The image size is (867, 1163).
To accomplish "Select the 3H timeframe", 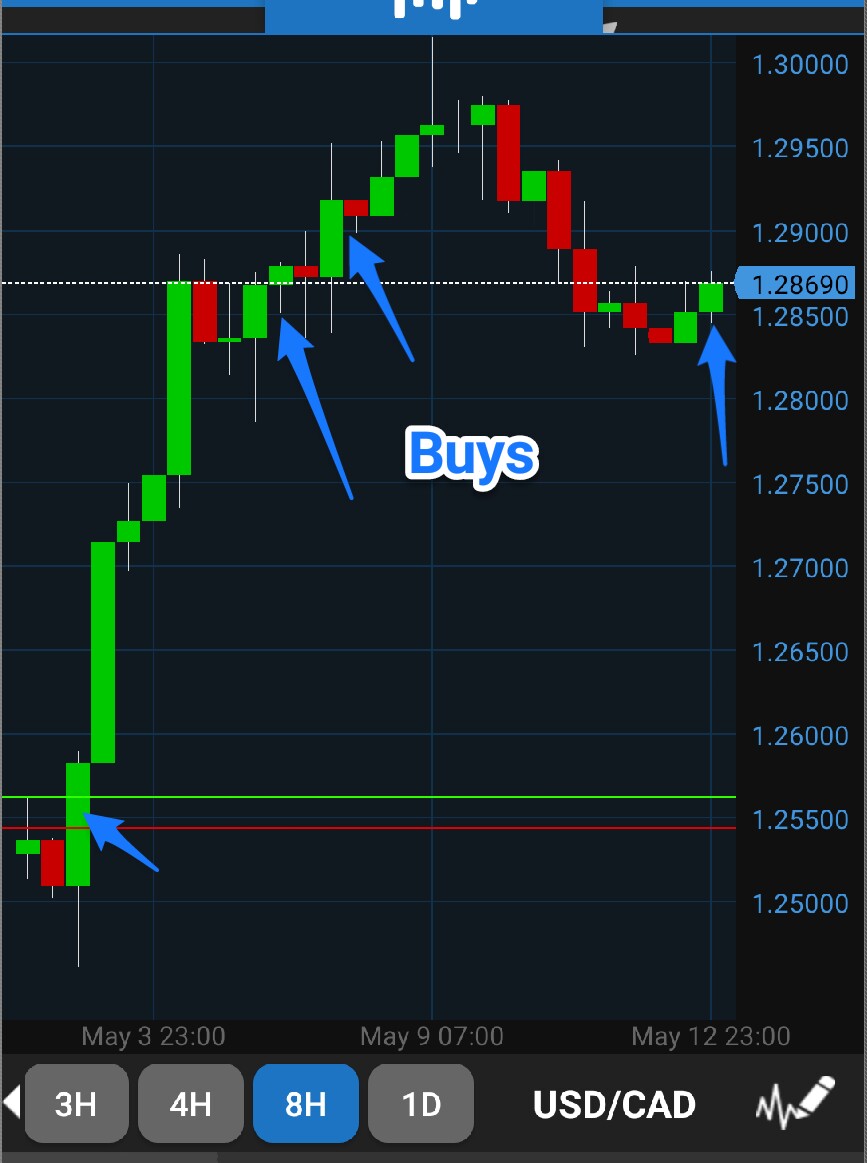I will [x=76, y=1104].
